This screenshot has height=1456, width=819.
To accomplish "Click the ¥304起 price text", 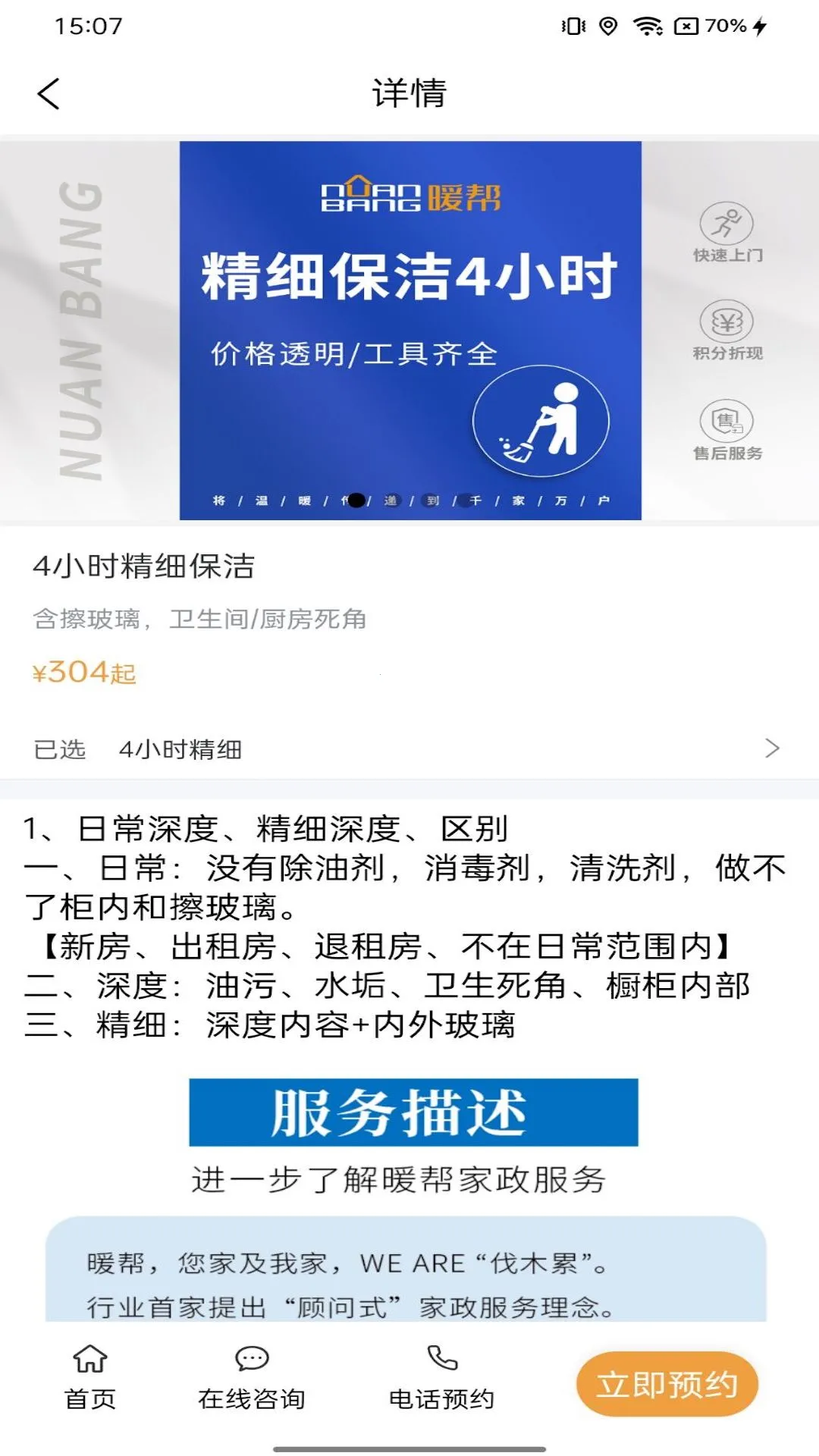I will tap(83, 673).
